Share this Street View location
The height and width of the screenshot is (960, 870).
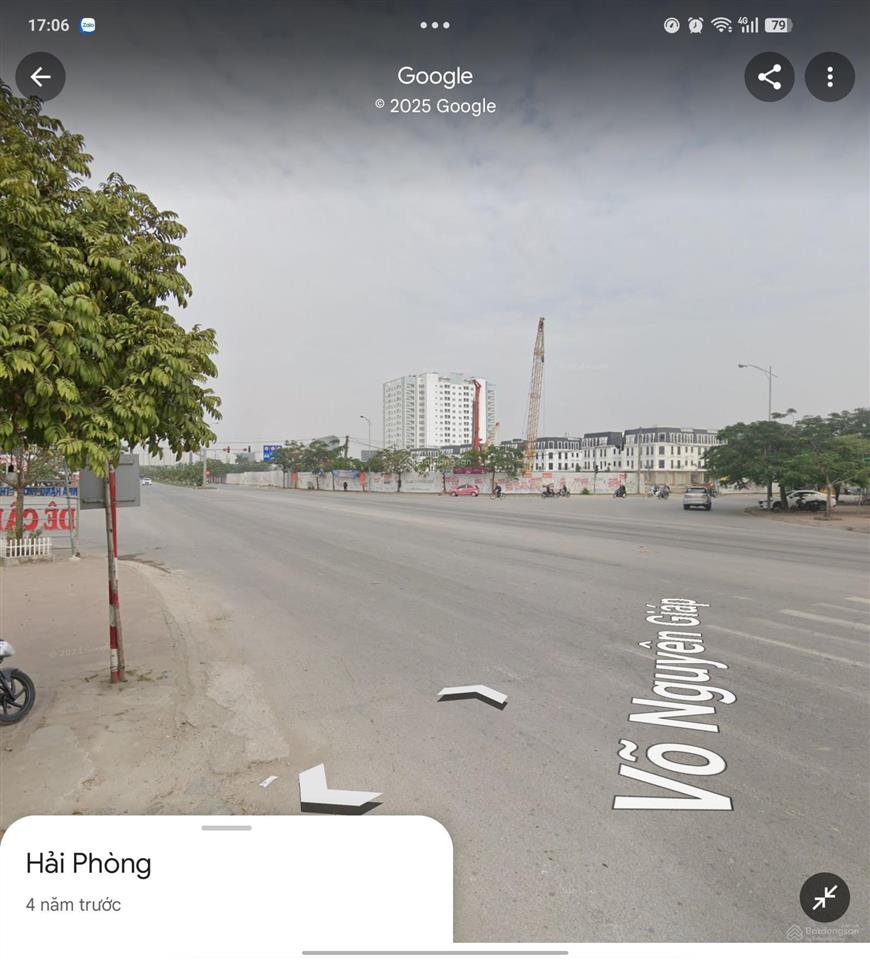coord(769,77)
